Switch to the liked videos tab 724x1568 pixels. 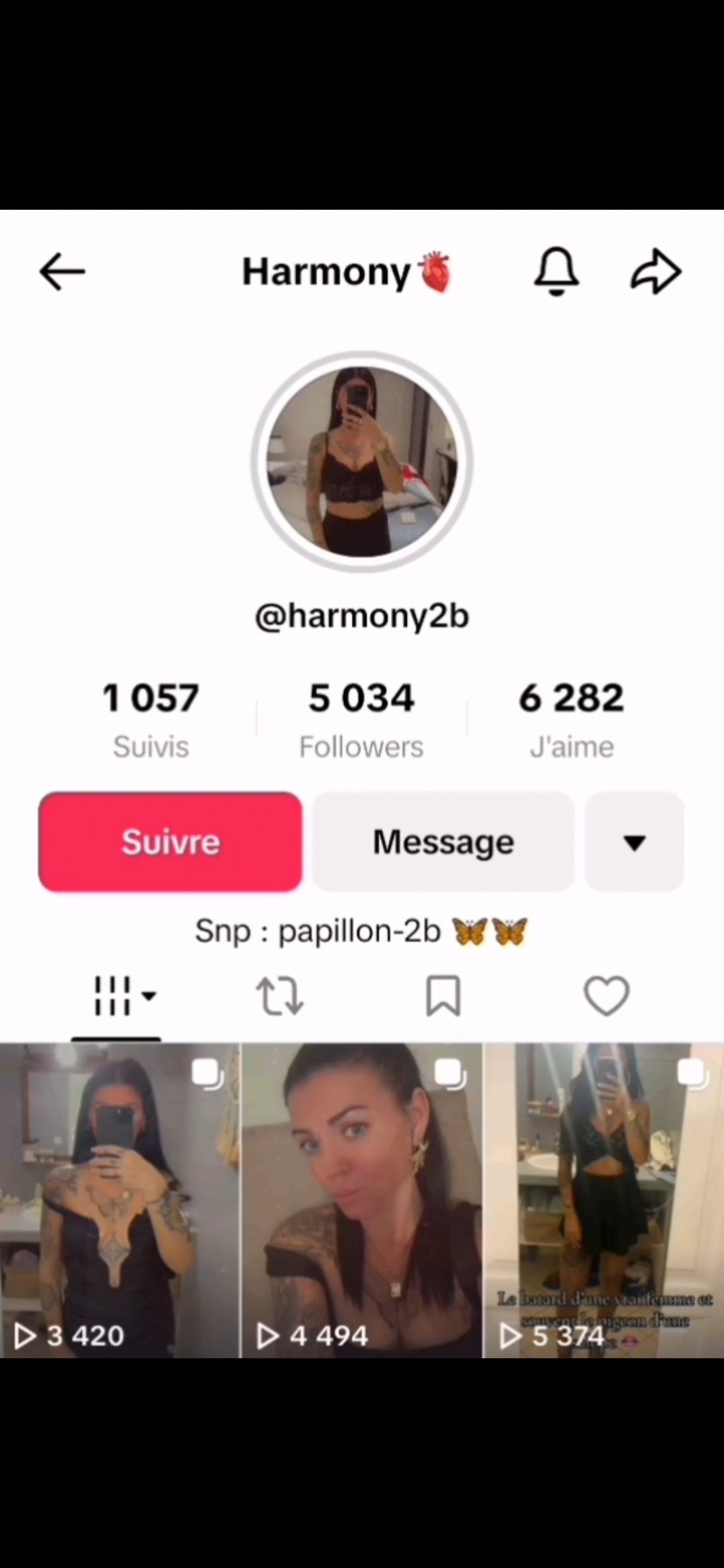(606, 996)
